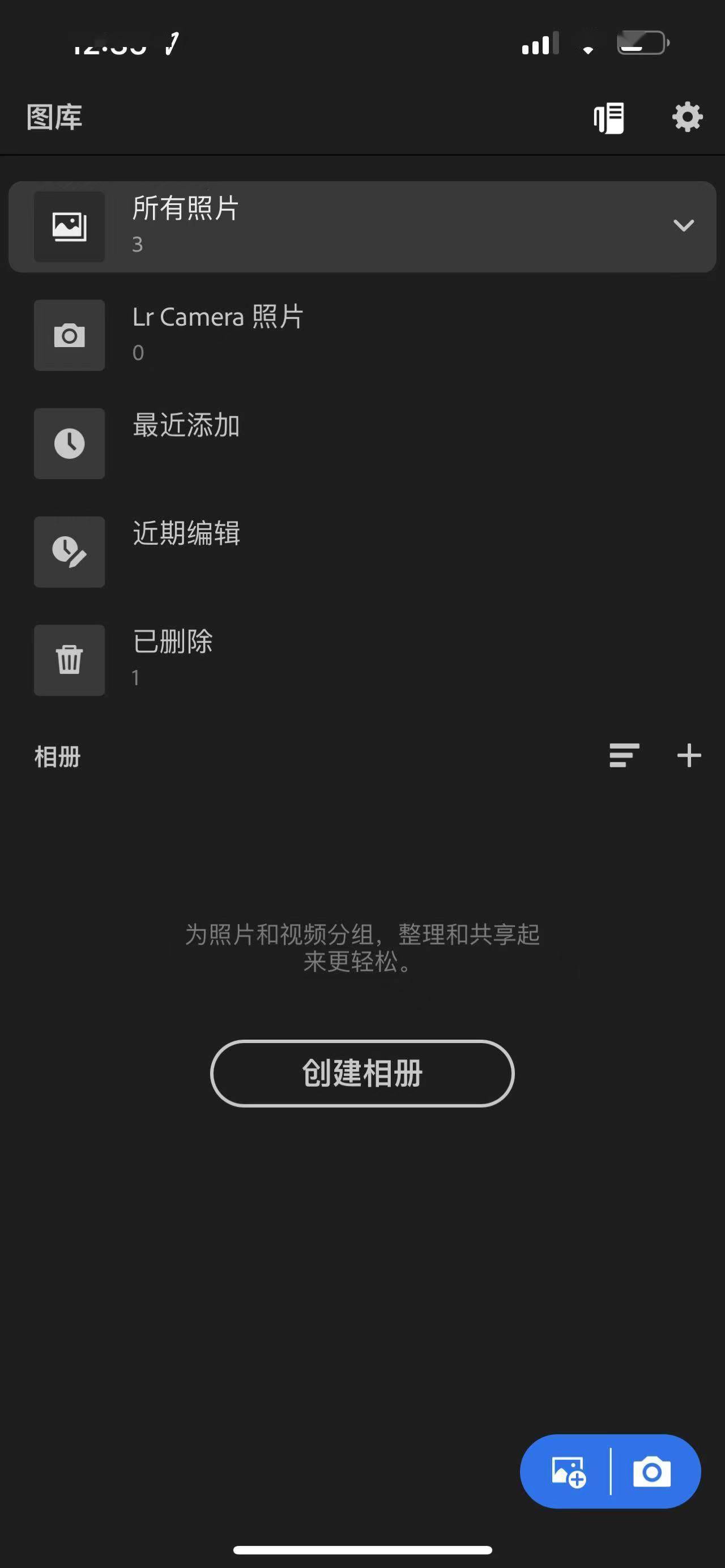Add a new album with plus icon

(x=689, y=755)
